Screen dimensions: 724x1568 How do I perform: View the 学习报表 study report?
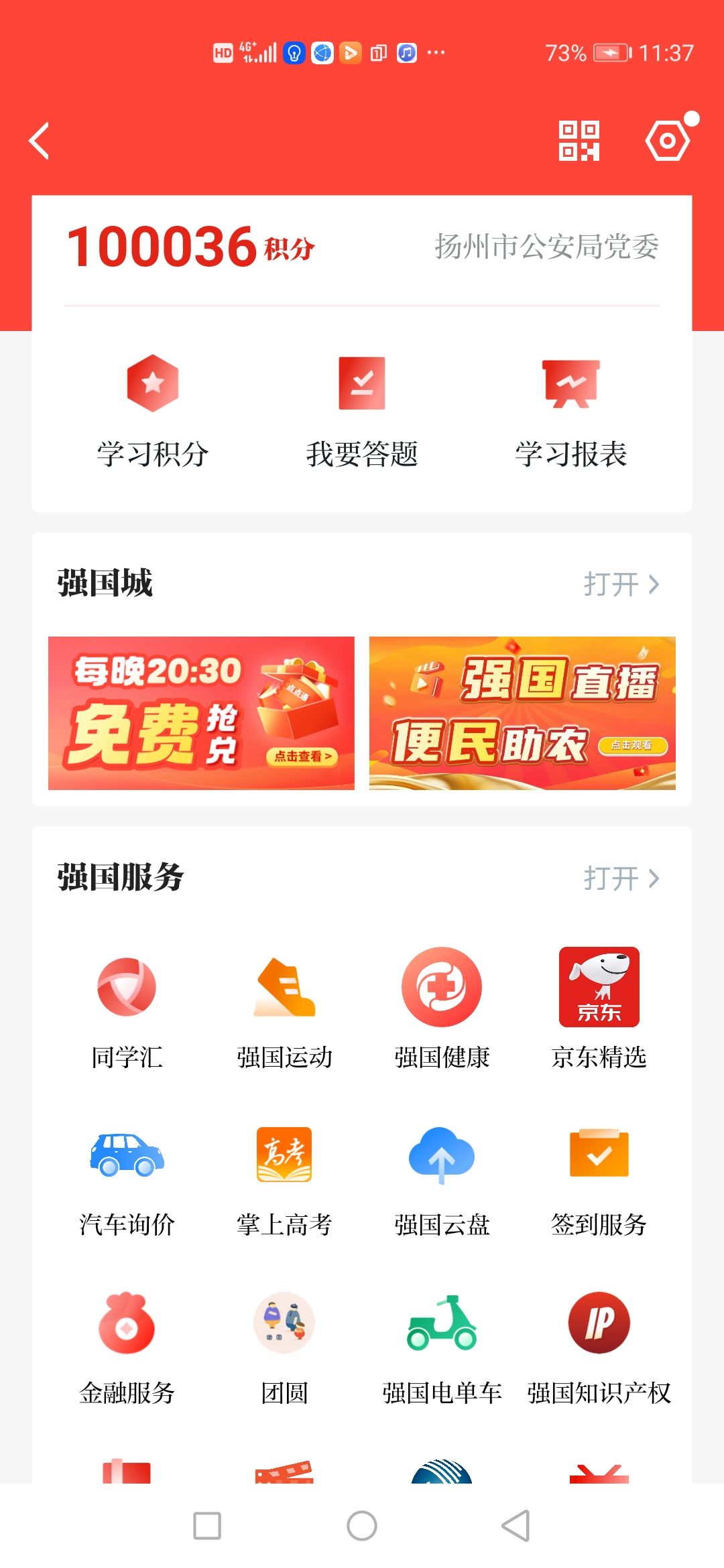(571, 410)
